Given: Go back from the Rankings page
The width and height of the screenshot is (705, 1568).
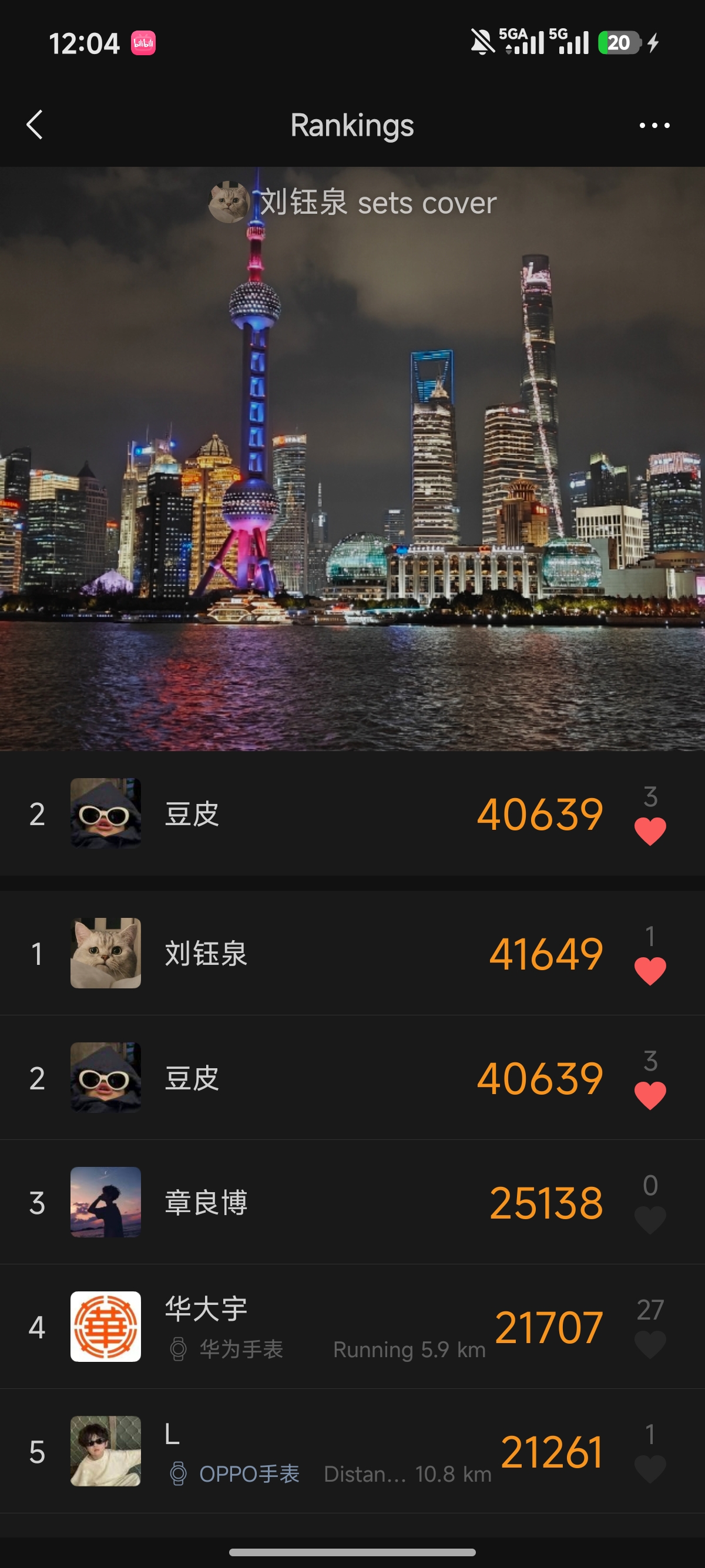Looking at the screenshot, I should pos(35,125).
